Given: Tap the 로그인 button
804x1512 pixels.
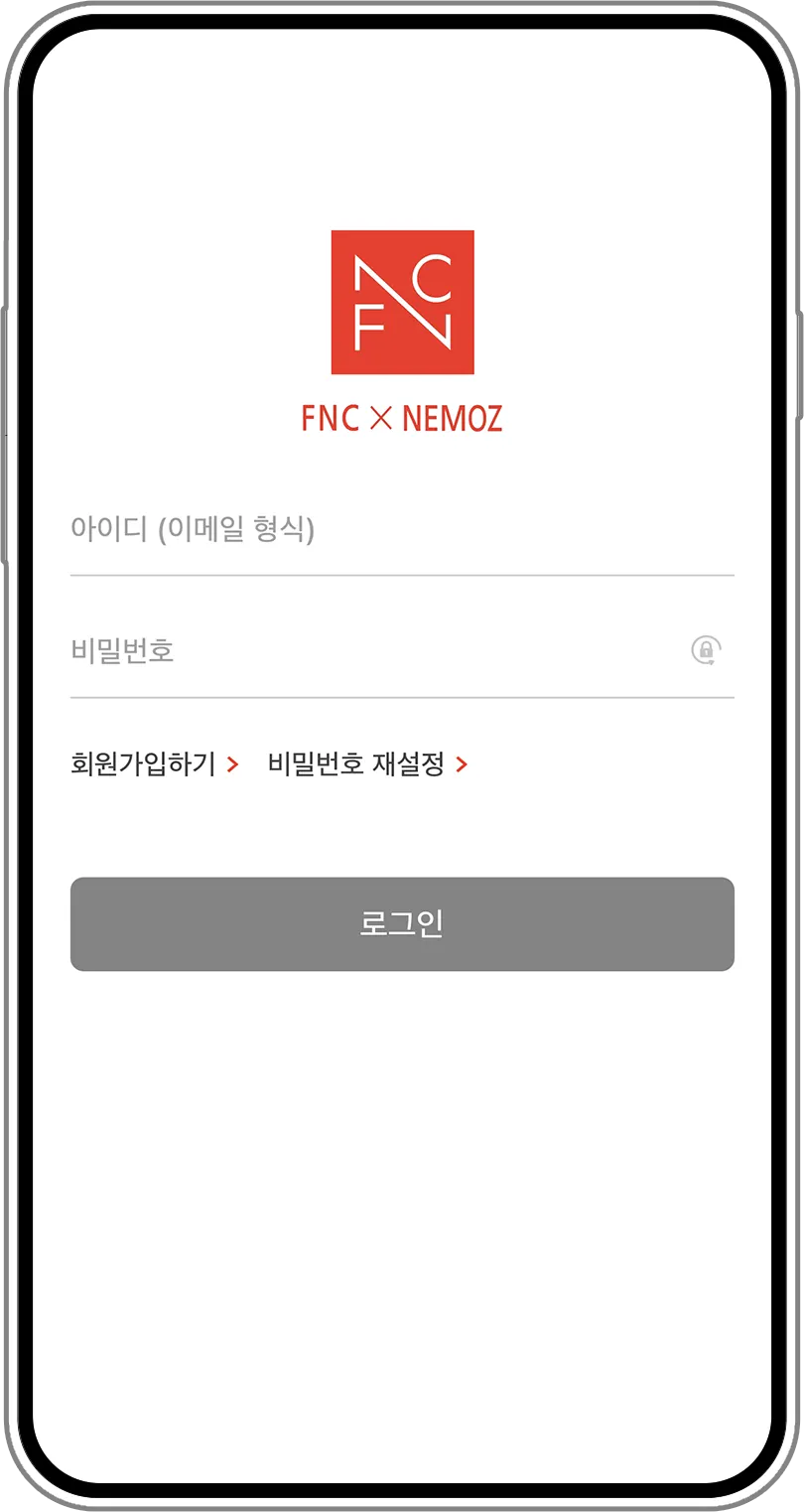Looking at the screenshot, I should pyautogui.click(x=402, y=924).
